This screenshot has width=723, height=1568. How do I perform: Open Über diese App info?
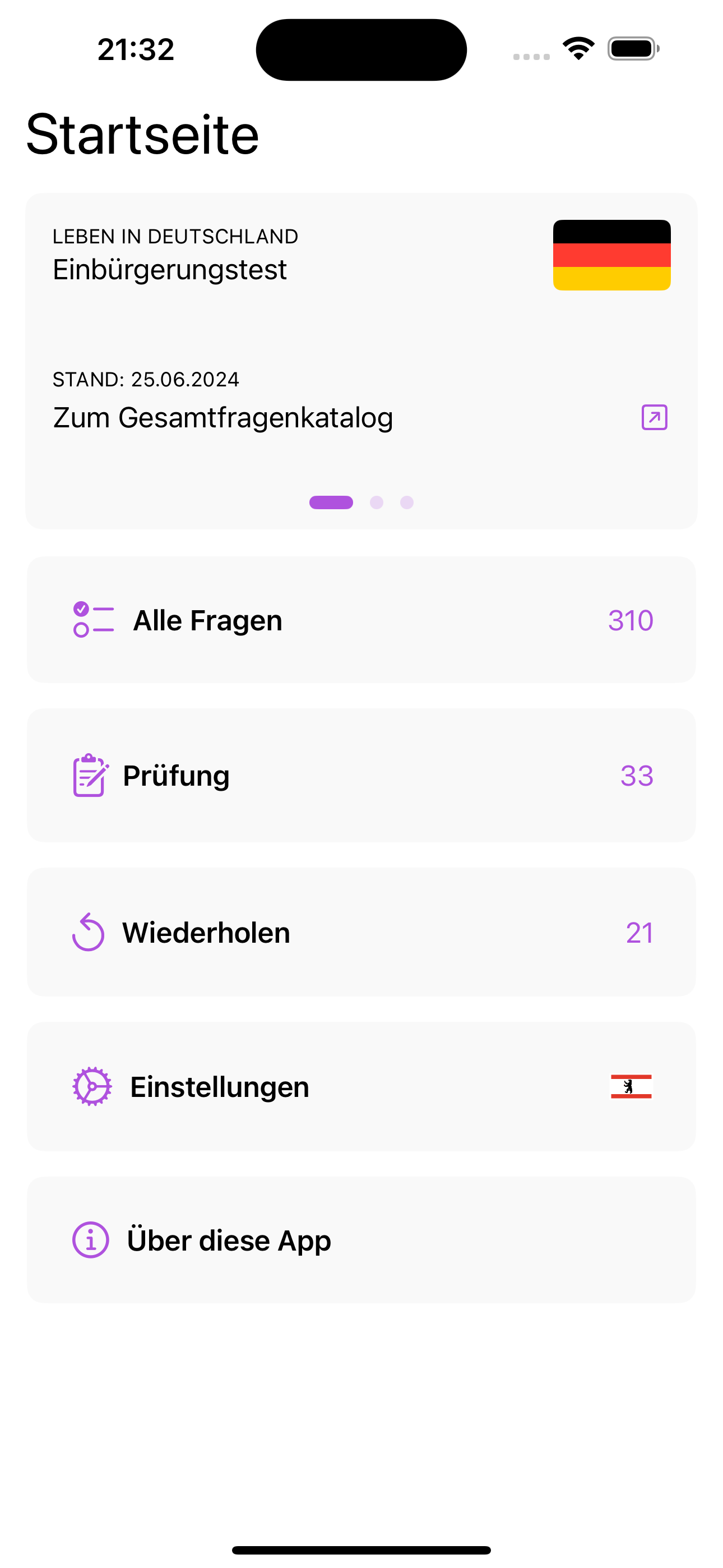pyautogui.click(x=361, y=1240)
